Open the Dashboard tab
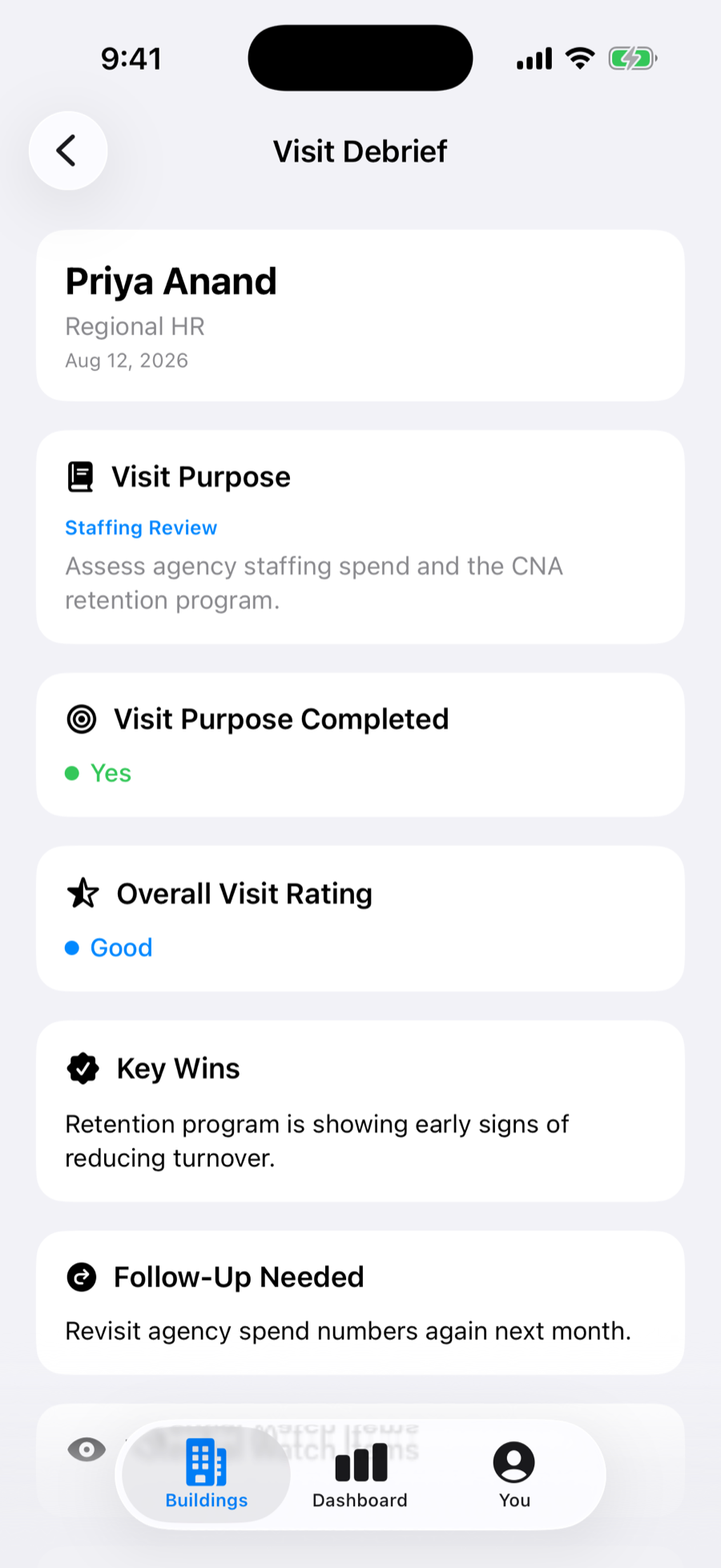 click(360, 1473)
